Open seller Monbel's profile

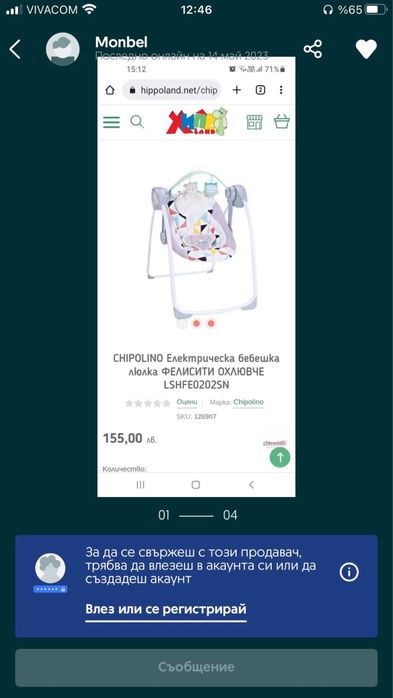point(121,43)
